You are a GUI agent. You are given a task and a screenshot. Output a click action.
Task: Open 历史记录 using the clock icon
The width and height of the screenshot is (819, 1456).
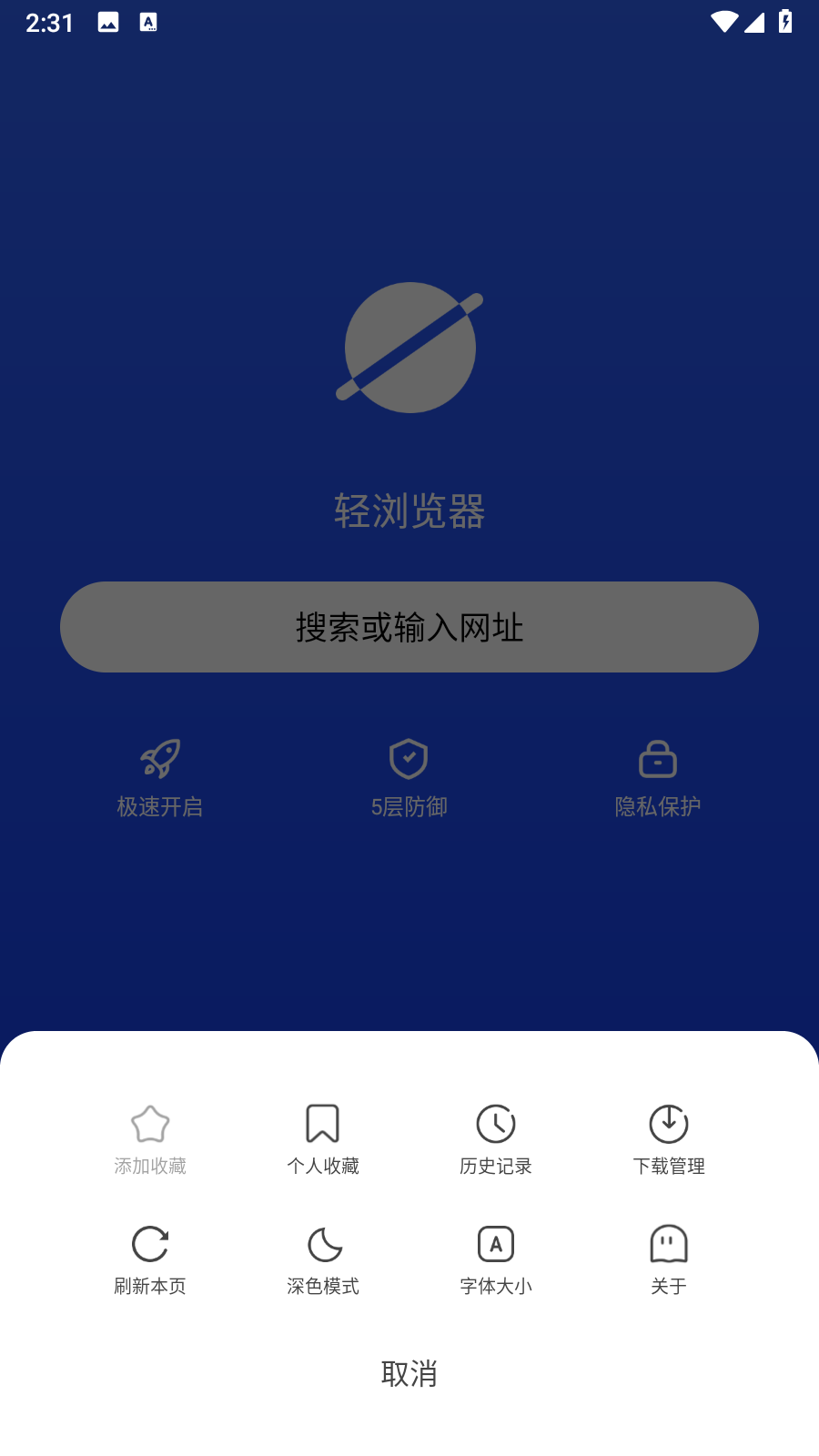click(496, 1123)
